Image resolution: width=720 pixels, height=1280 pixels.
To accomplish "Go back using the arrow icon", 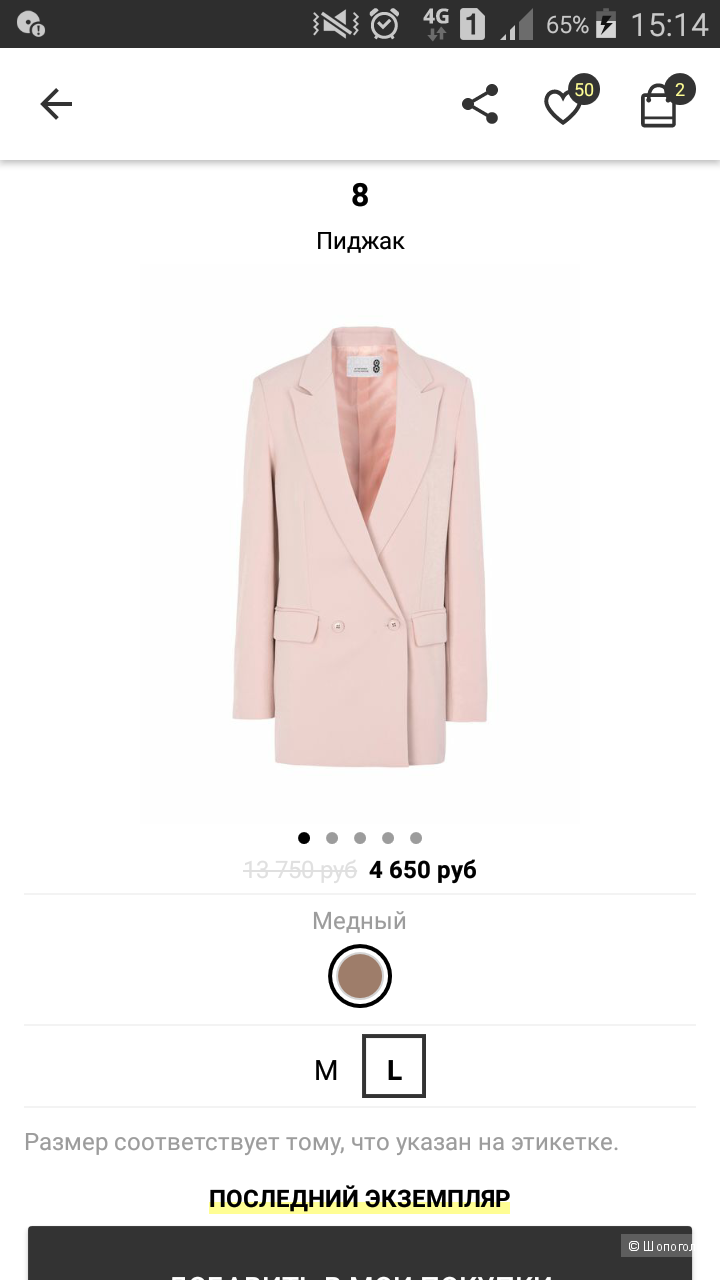I will (x=56, y=104).
